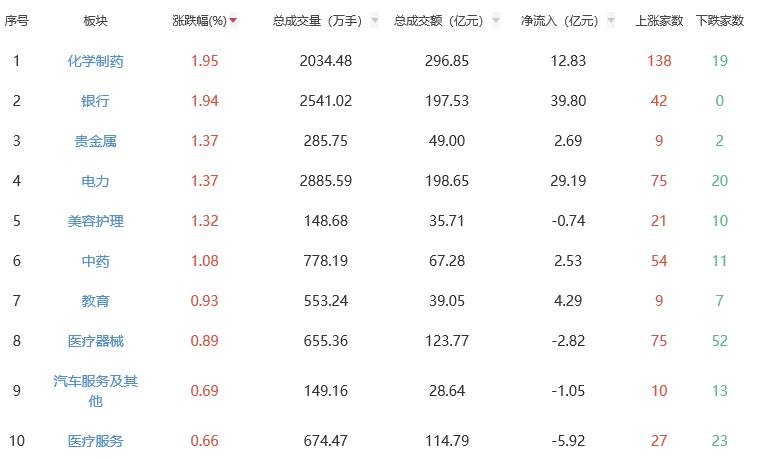The image size is (757, 460).
Task: View the 银行 sector details
Action: (x=95, y=101)
